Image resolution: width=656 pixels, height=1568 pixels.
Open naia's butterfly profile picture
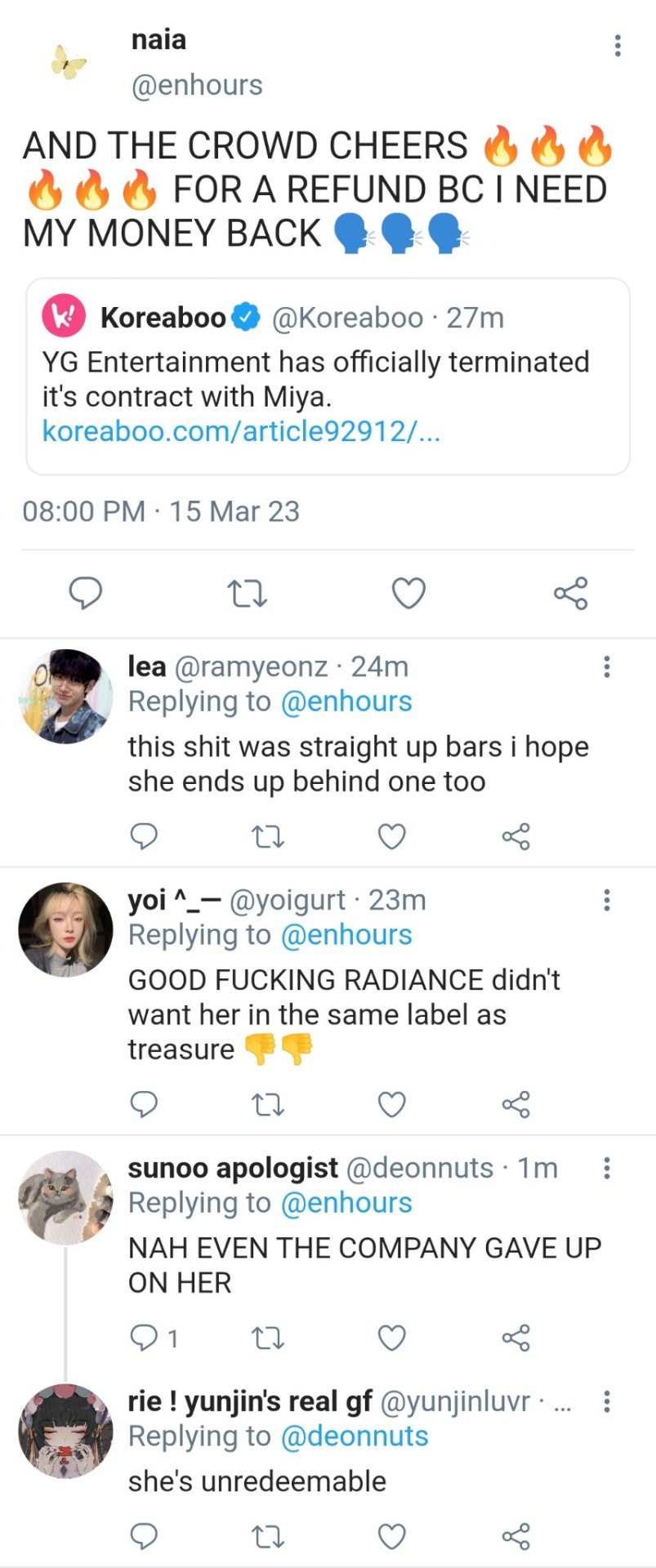tap(68, 62)
